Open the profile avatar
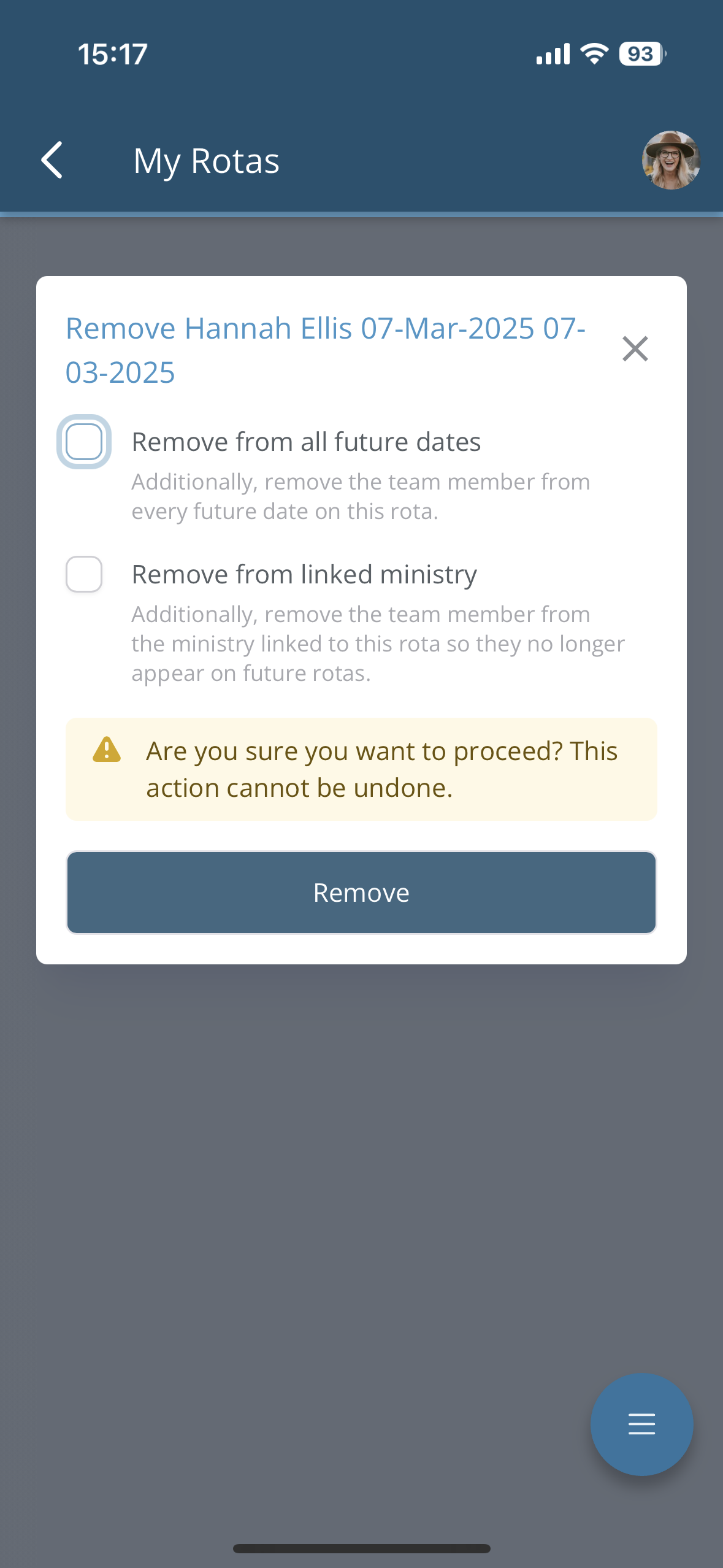Image resolution: width=723 pixels, height=1568 pixels. click(x=670, y=160)
